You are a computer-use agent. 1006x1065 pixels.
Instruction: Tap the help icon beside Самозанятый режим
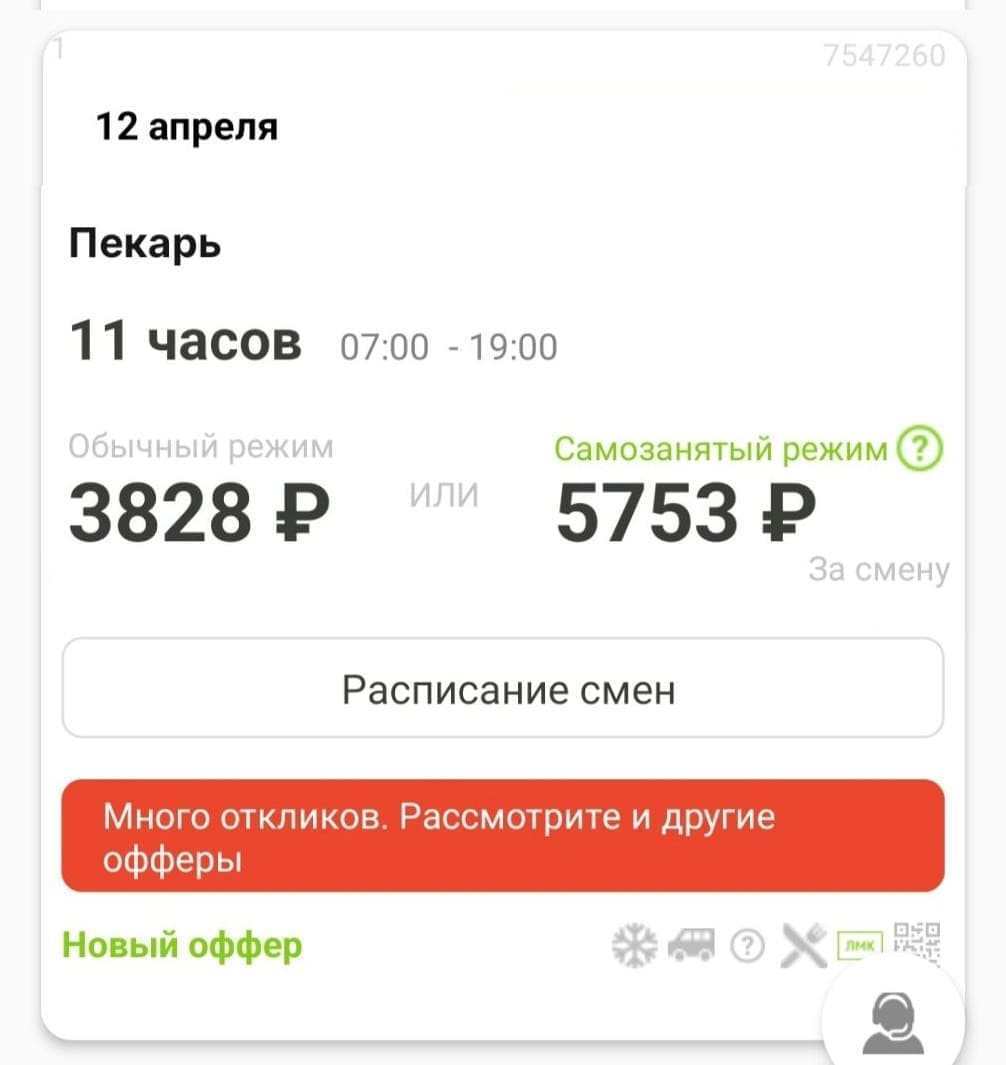coord(920,450)
